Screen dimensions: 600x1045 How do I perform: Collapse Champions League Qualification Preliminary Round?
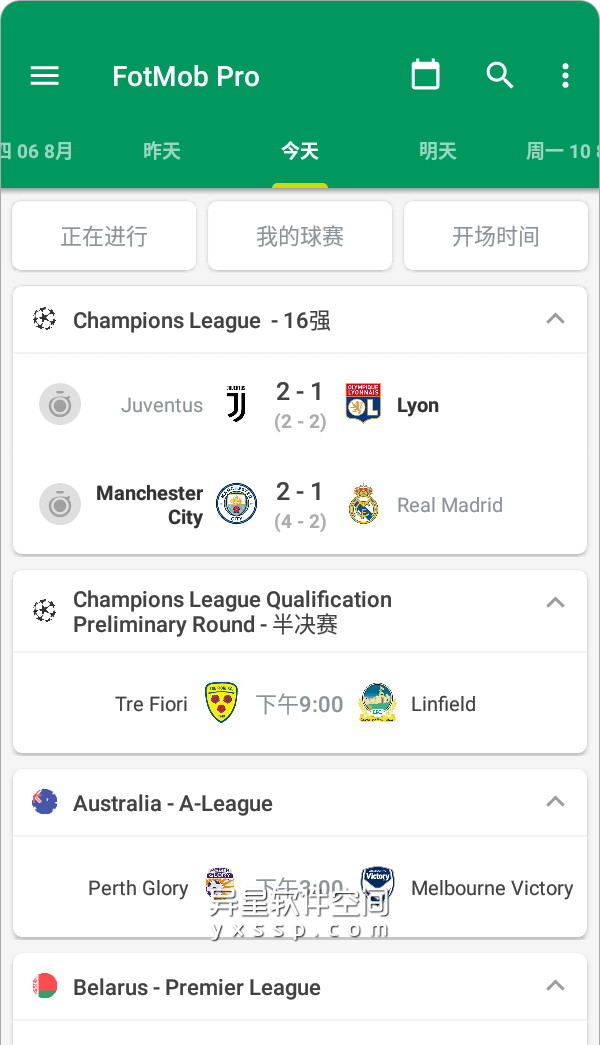555,603
